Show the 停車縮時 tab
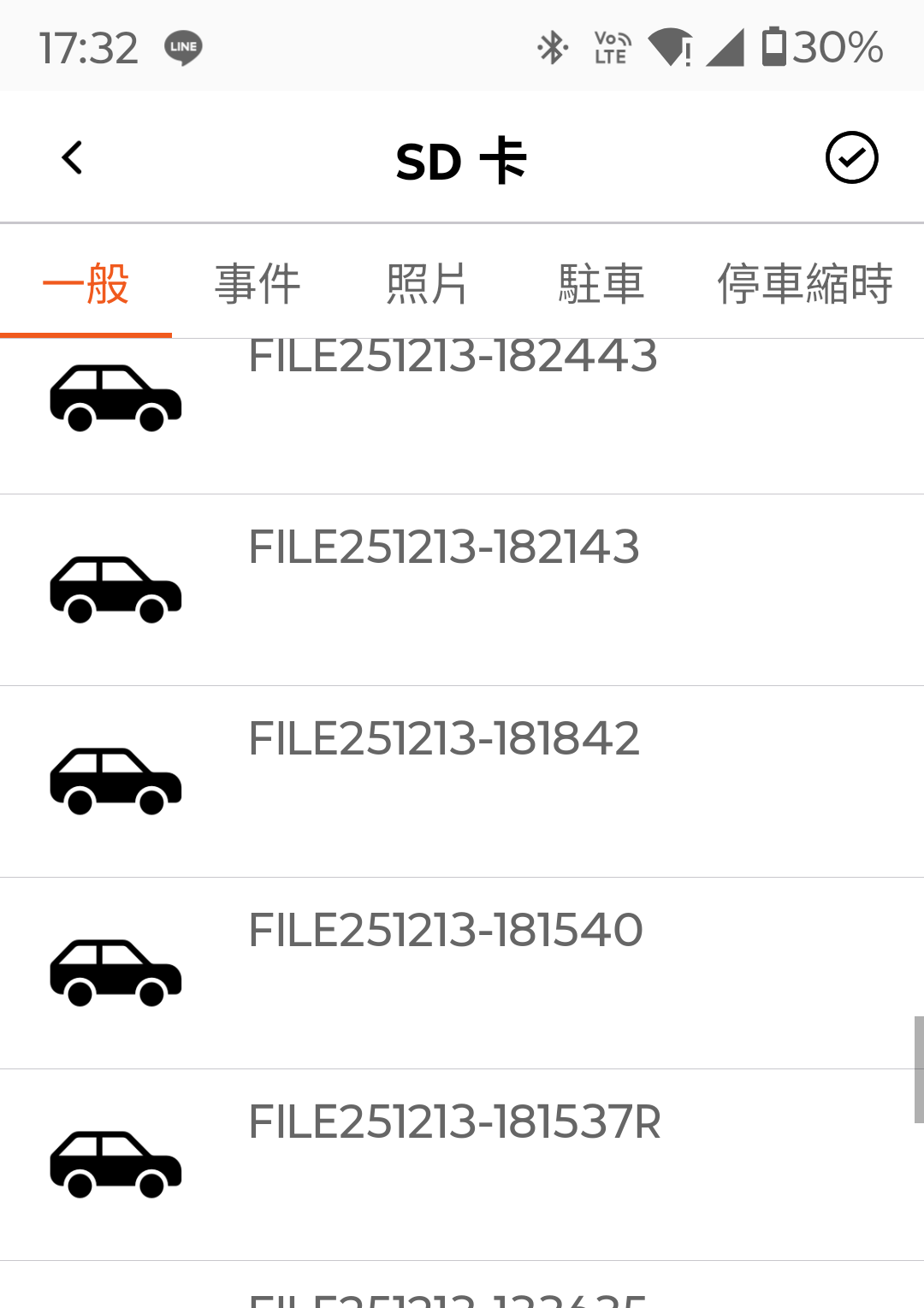The height and width of the screenshot is (1308, 924). tap(804, 284)
